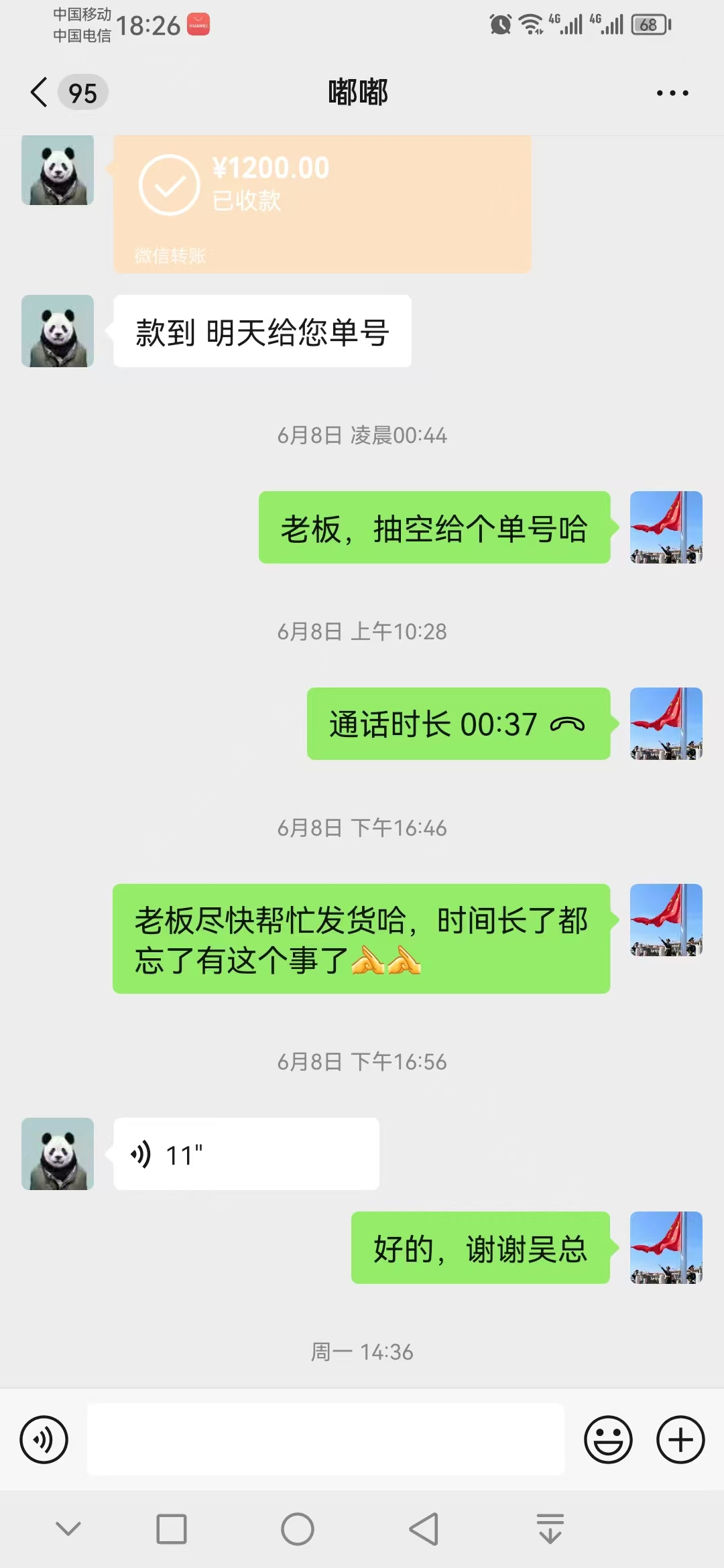Open the emoji sticker panel
This screenshot has width=724, height=1568.
pyautogui.click(x=608, y=1439)
